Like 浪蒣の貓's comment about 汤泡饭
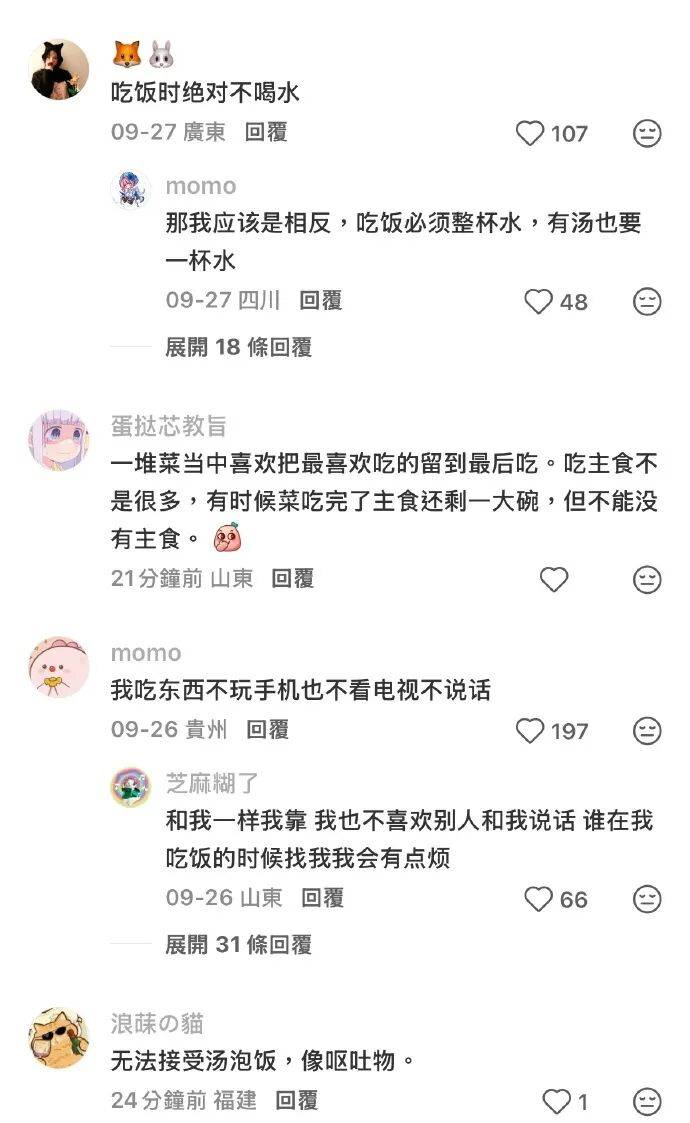 [555, 1102]
